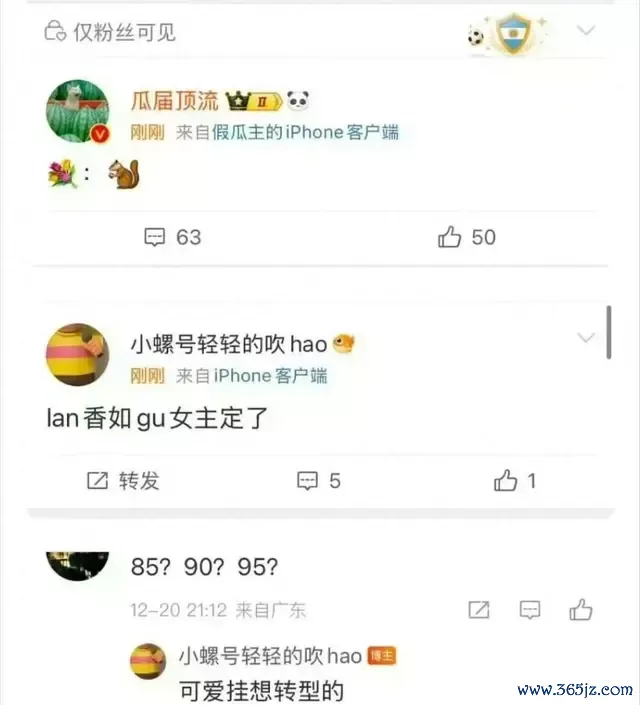Repost the lan香如gu女主定了 post via 转发
The image size is (640, 705).
click(x=123, y=481)
